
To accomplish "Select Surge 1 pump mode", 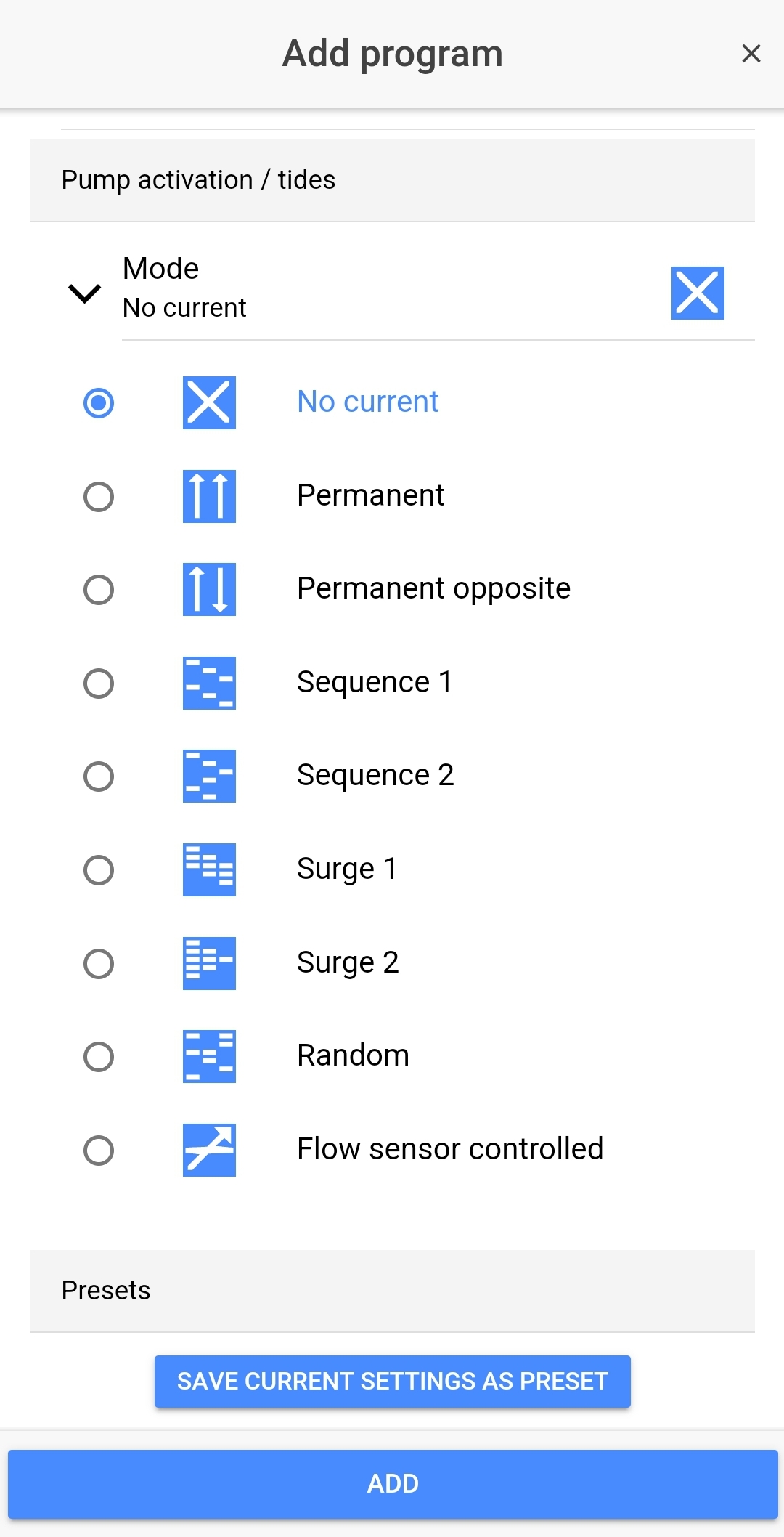I will (99, 869).
